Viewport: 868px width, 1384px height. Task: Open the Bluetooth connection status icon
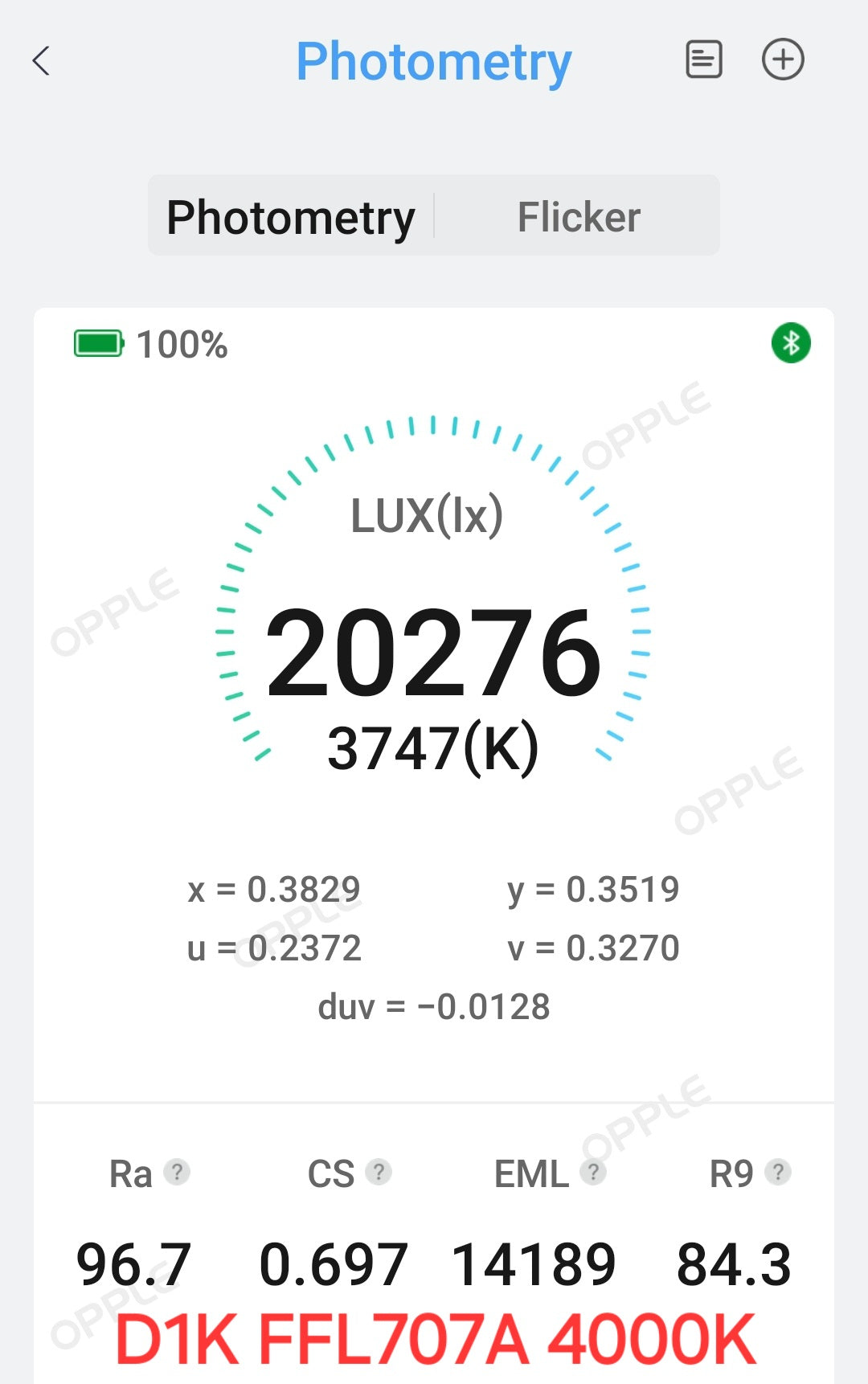pyautogui.click(x=791, y=343)
